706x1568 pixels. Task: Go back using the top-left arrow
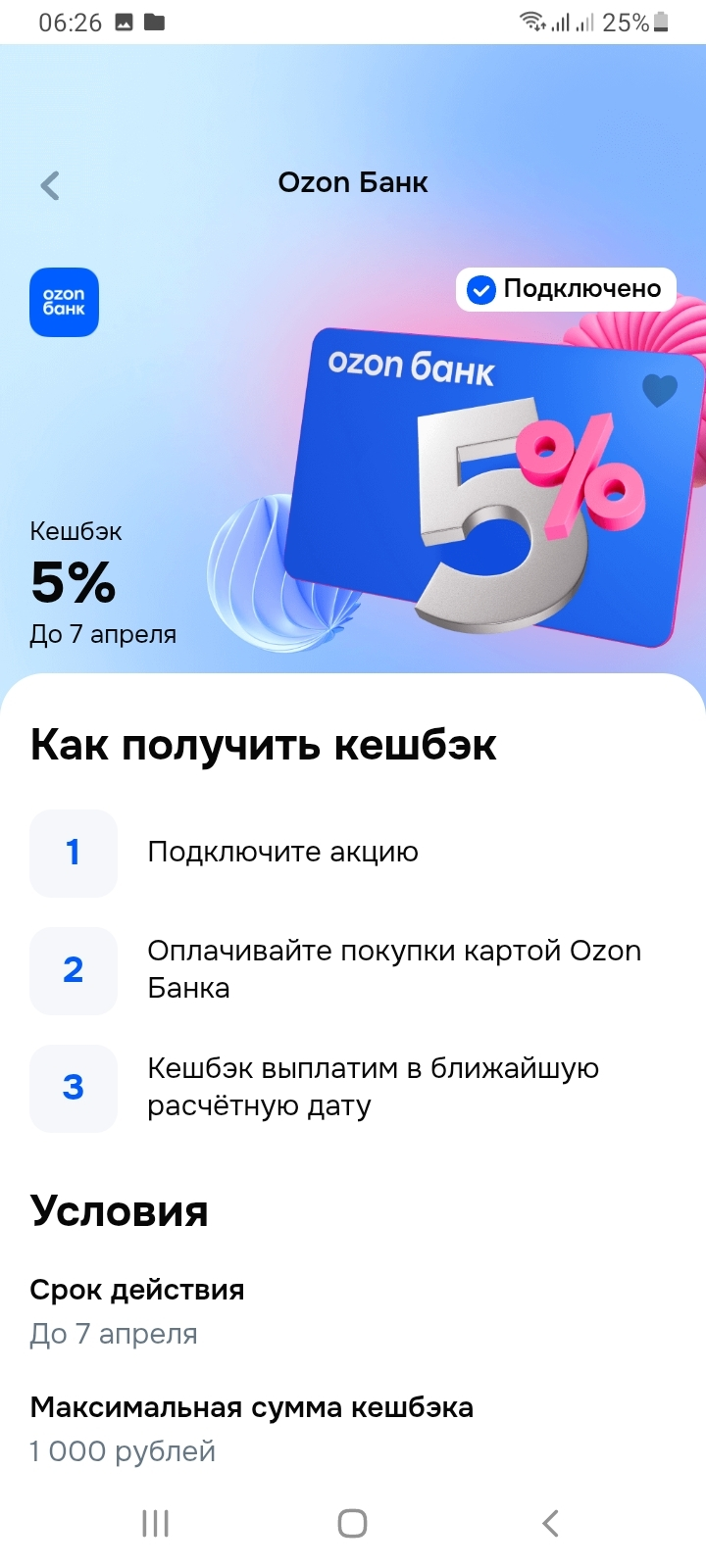[x=51, y=185]
